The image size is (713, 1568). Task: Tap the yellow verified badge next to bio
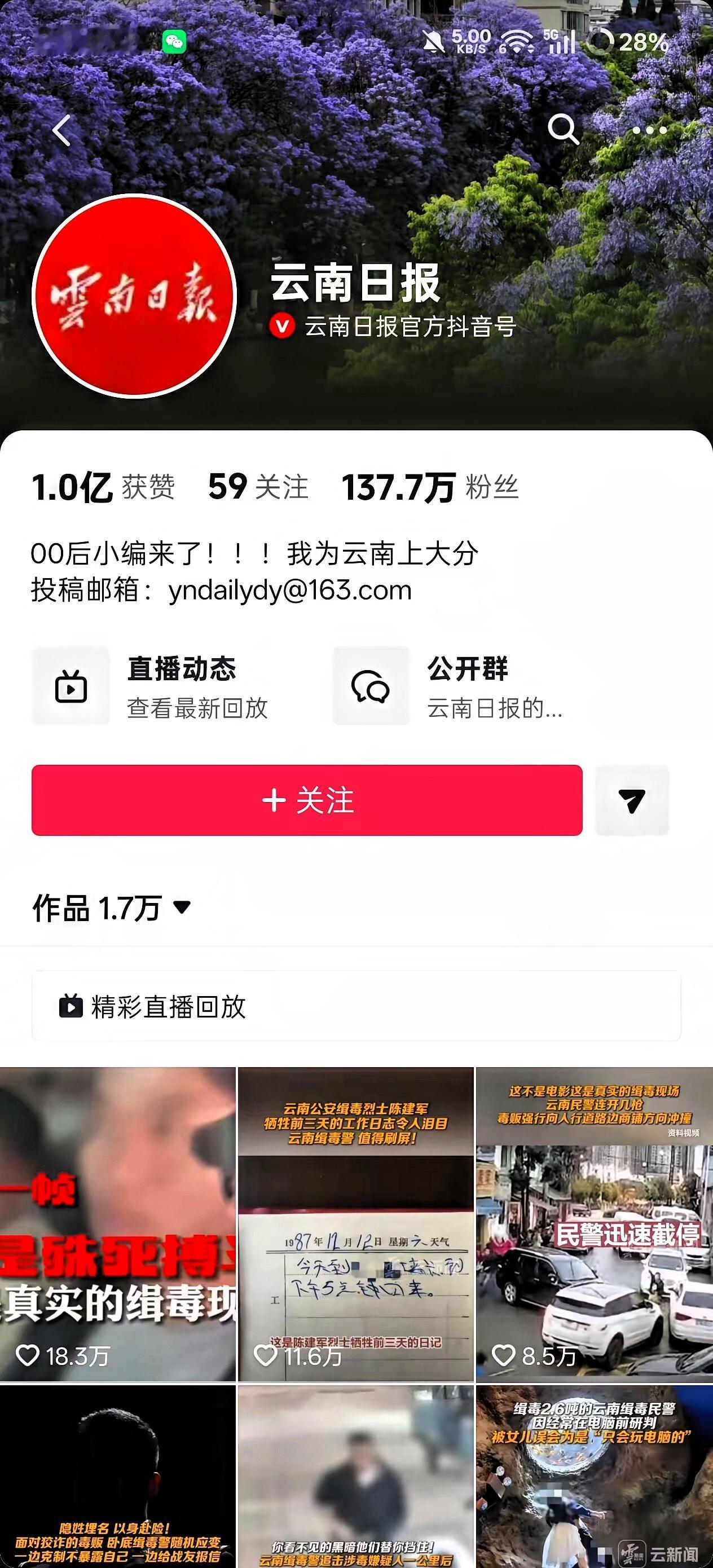(281, 326)
